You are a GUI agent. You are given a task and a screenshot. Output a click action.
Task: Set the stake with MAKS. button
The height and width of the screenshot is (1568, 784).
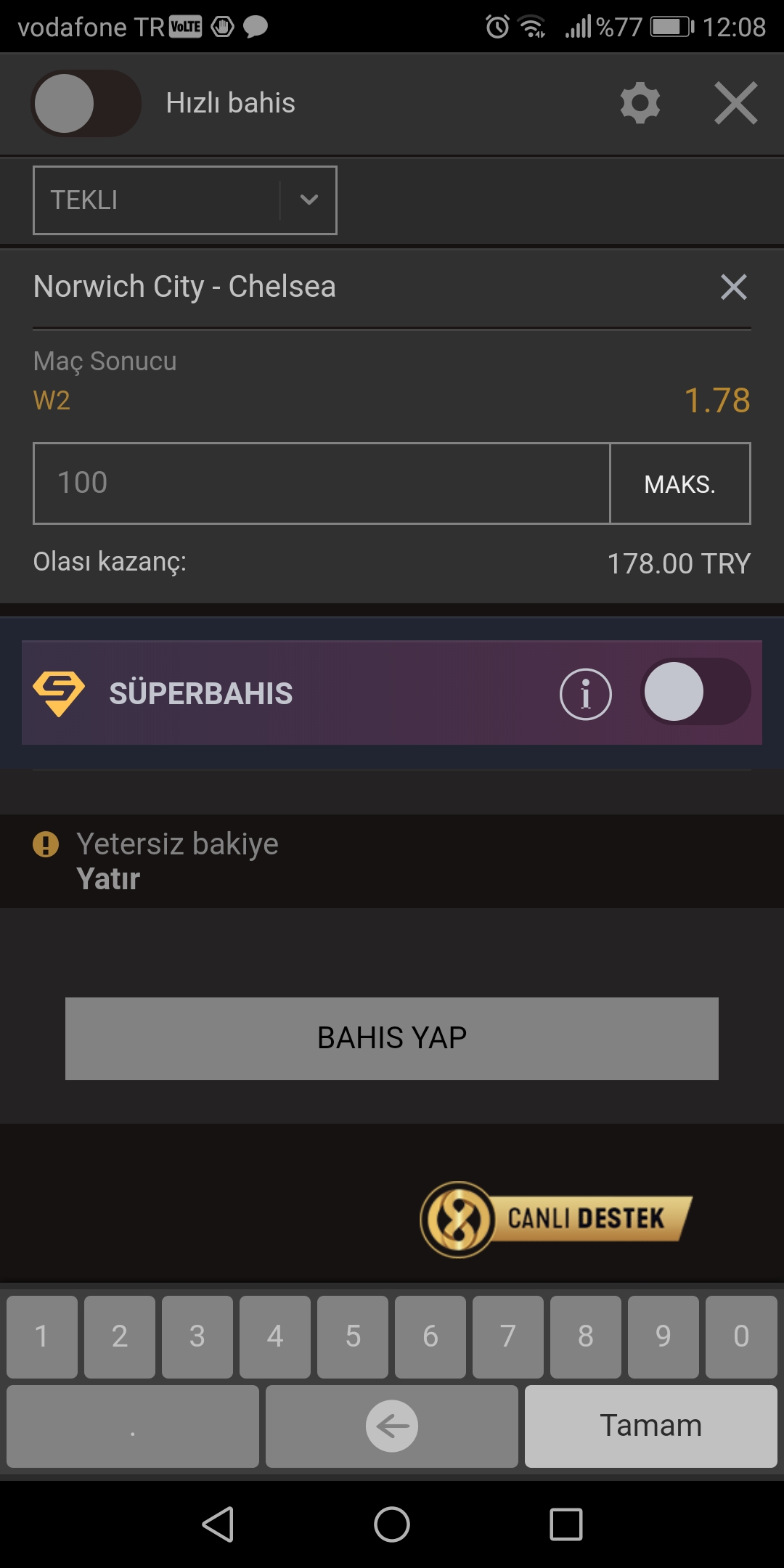pos(680,483)
